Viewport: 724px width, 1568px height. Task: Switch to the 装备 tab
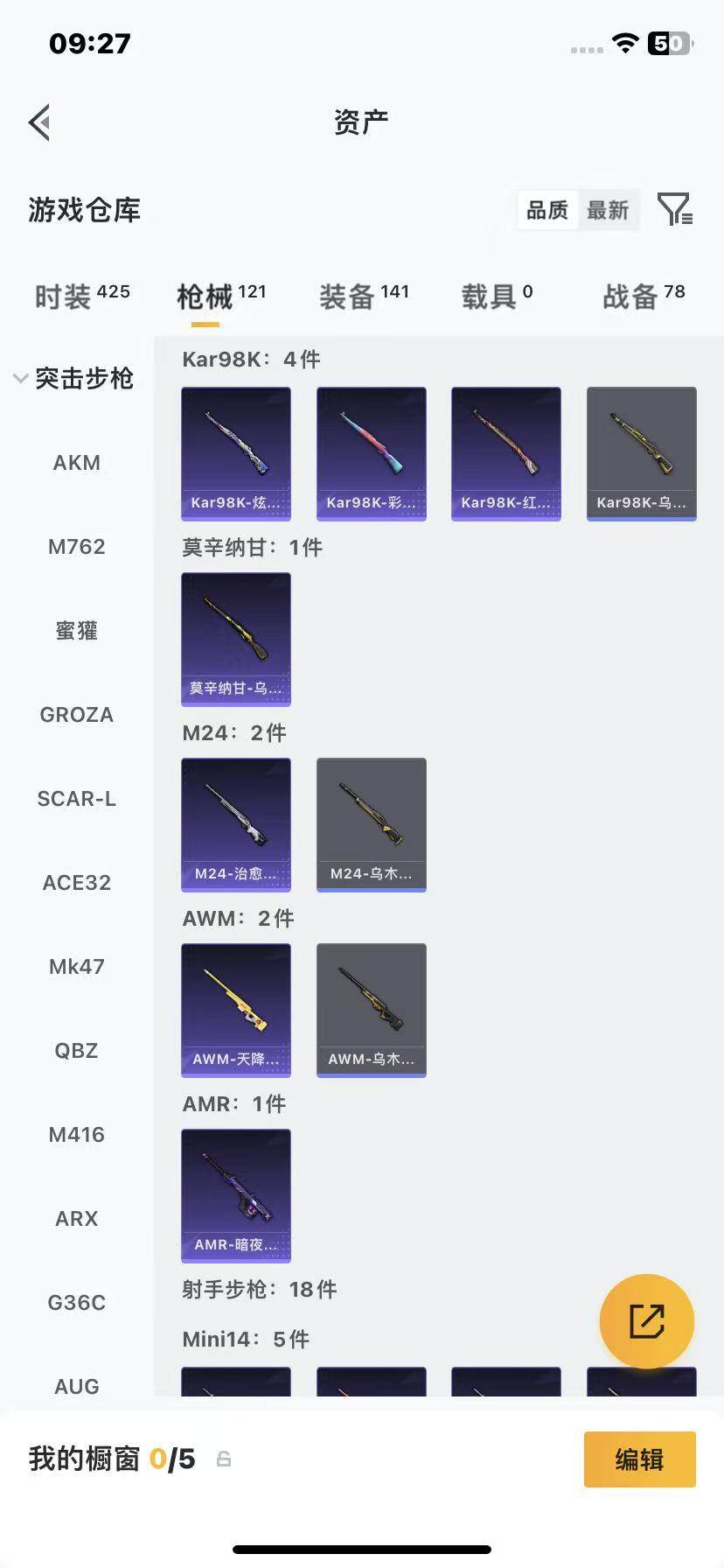pos(364,296)
